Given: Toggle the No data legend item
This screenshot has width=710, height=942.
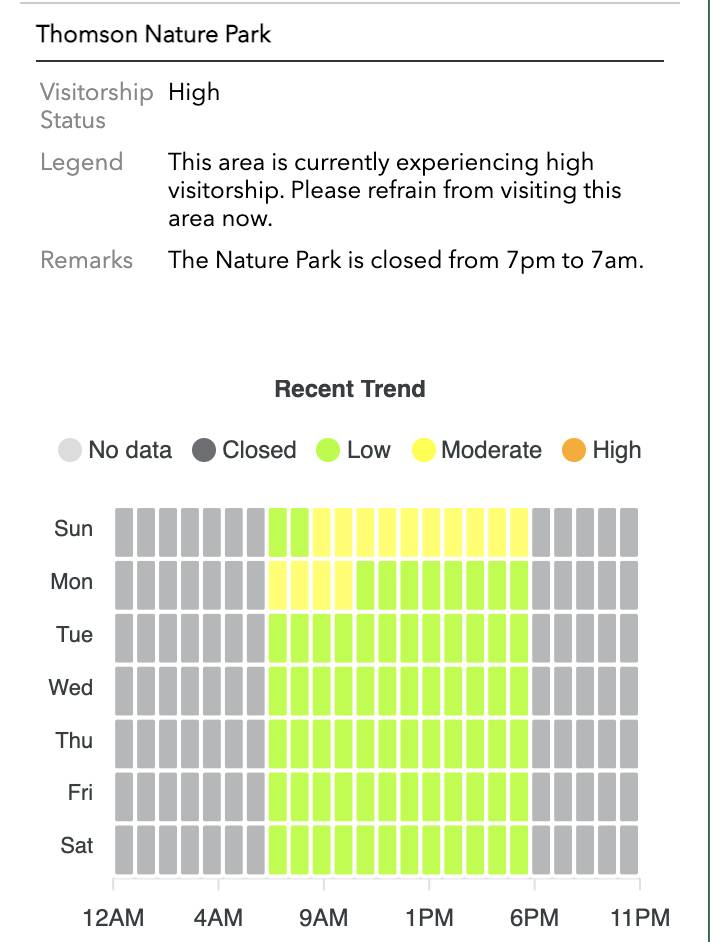Looking at the screenshot, I should [x=115, y=450].
